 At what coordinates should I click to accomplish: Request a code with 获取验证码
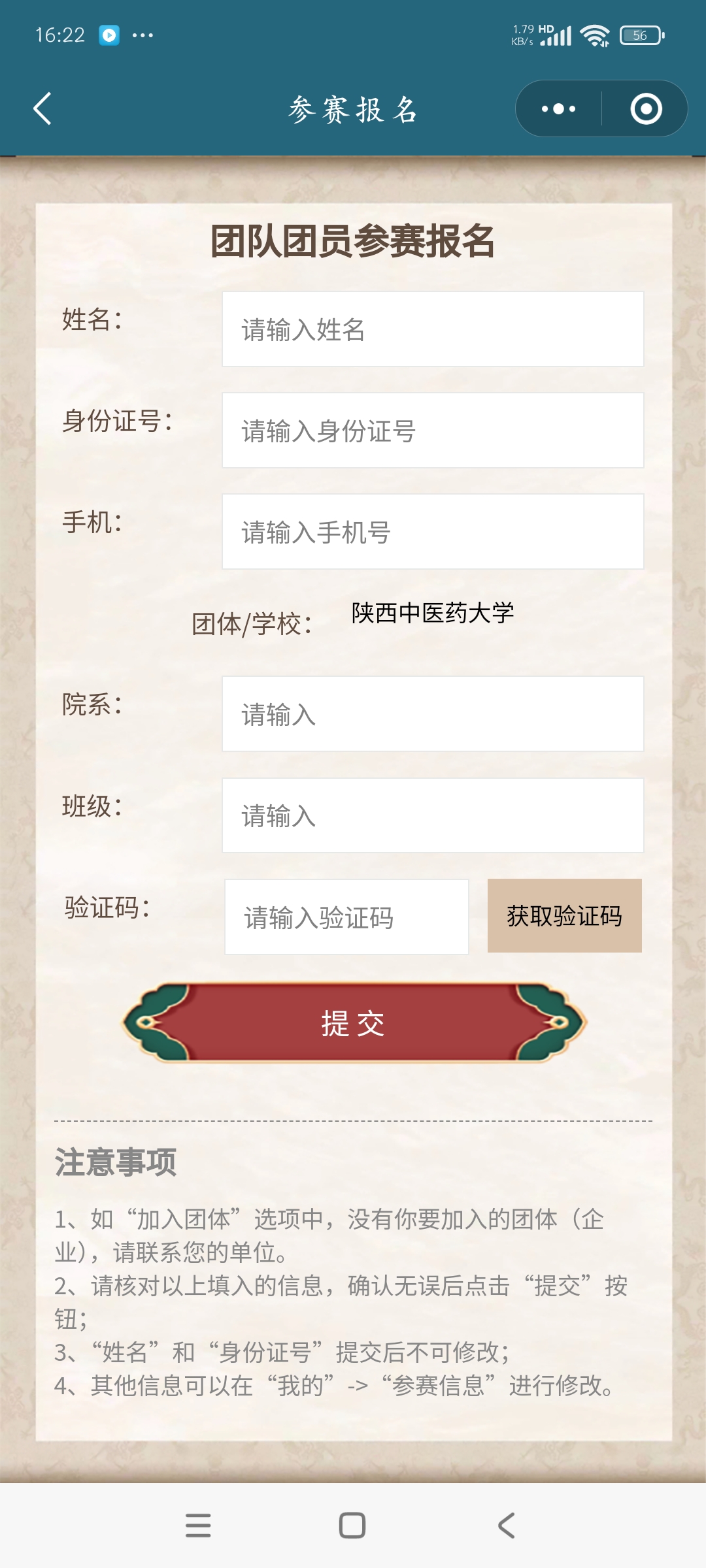[565, 916]
